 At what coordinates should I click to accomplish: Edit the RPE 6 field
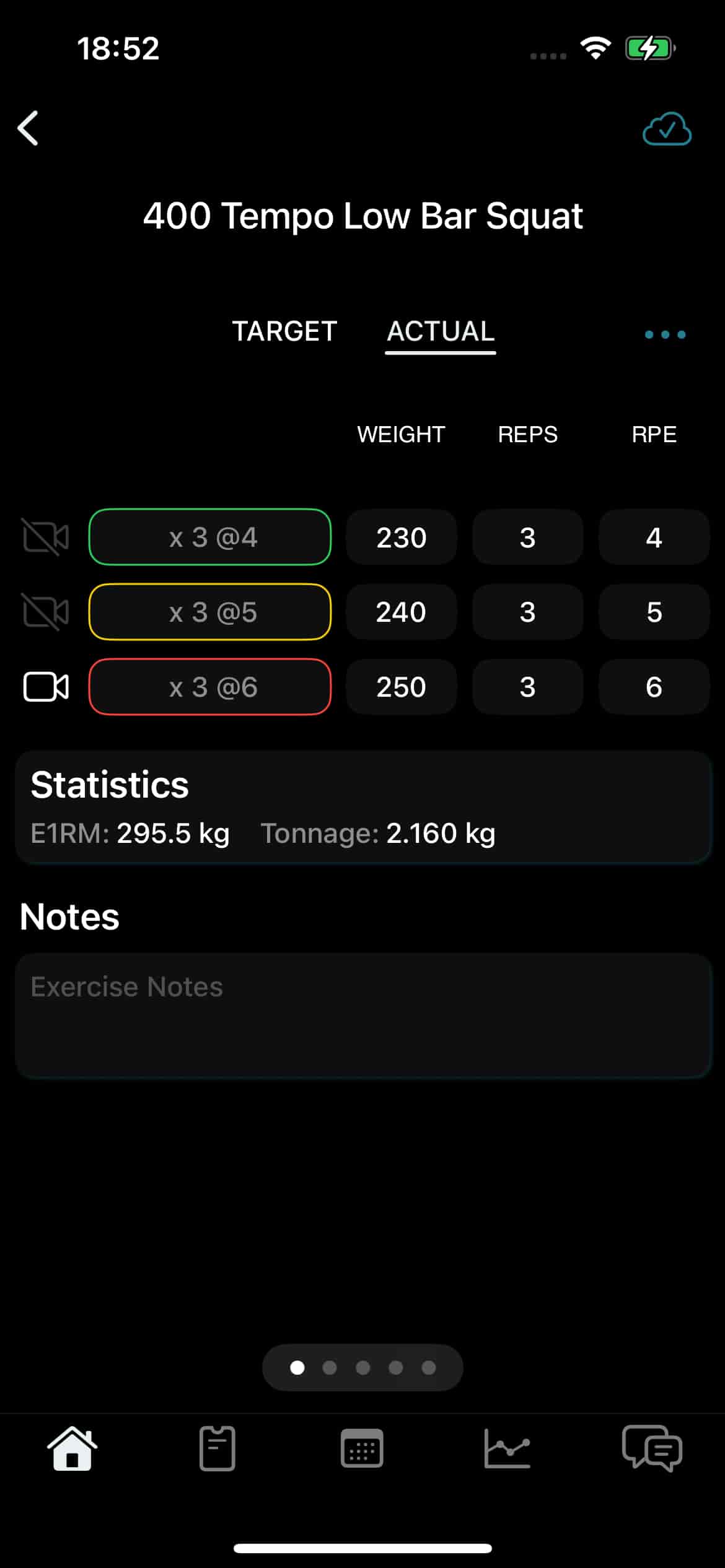coord(654,687)
